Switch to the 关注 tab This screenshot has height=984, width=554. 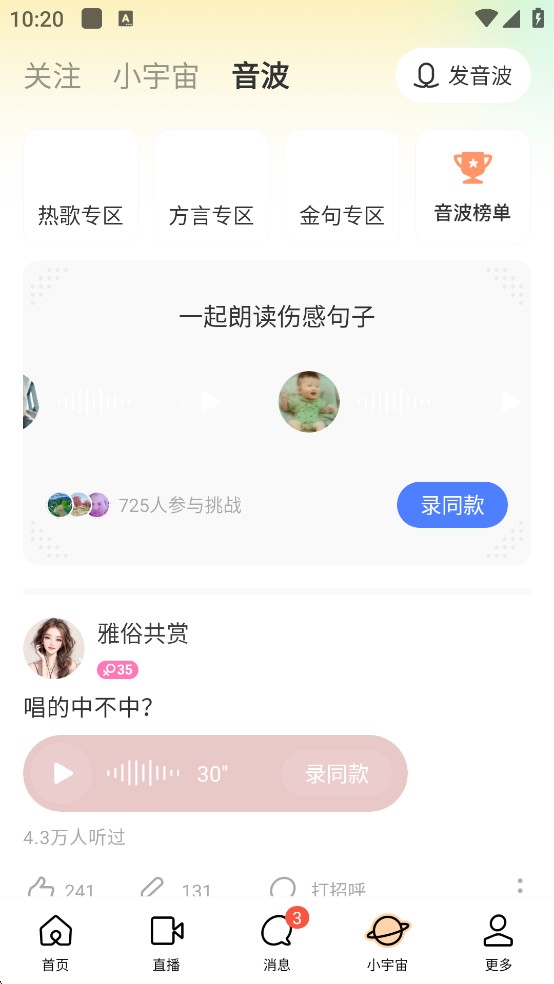click(x=53, y=76)
